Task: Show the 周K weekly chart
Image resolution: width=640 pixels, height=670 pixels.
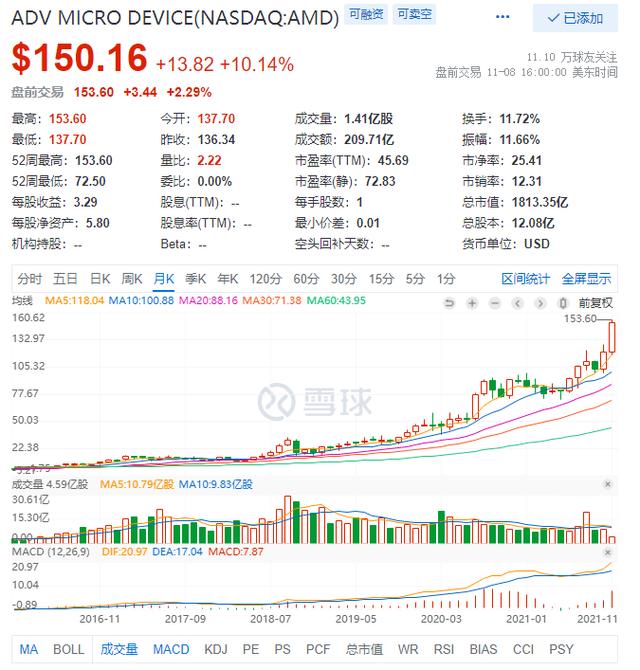Action: [x=132, y=279]
